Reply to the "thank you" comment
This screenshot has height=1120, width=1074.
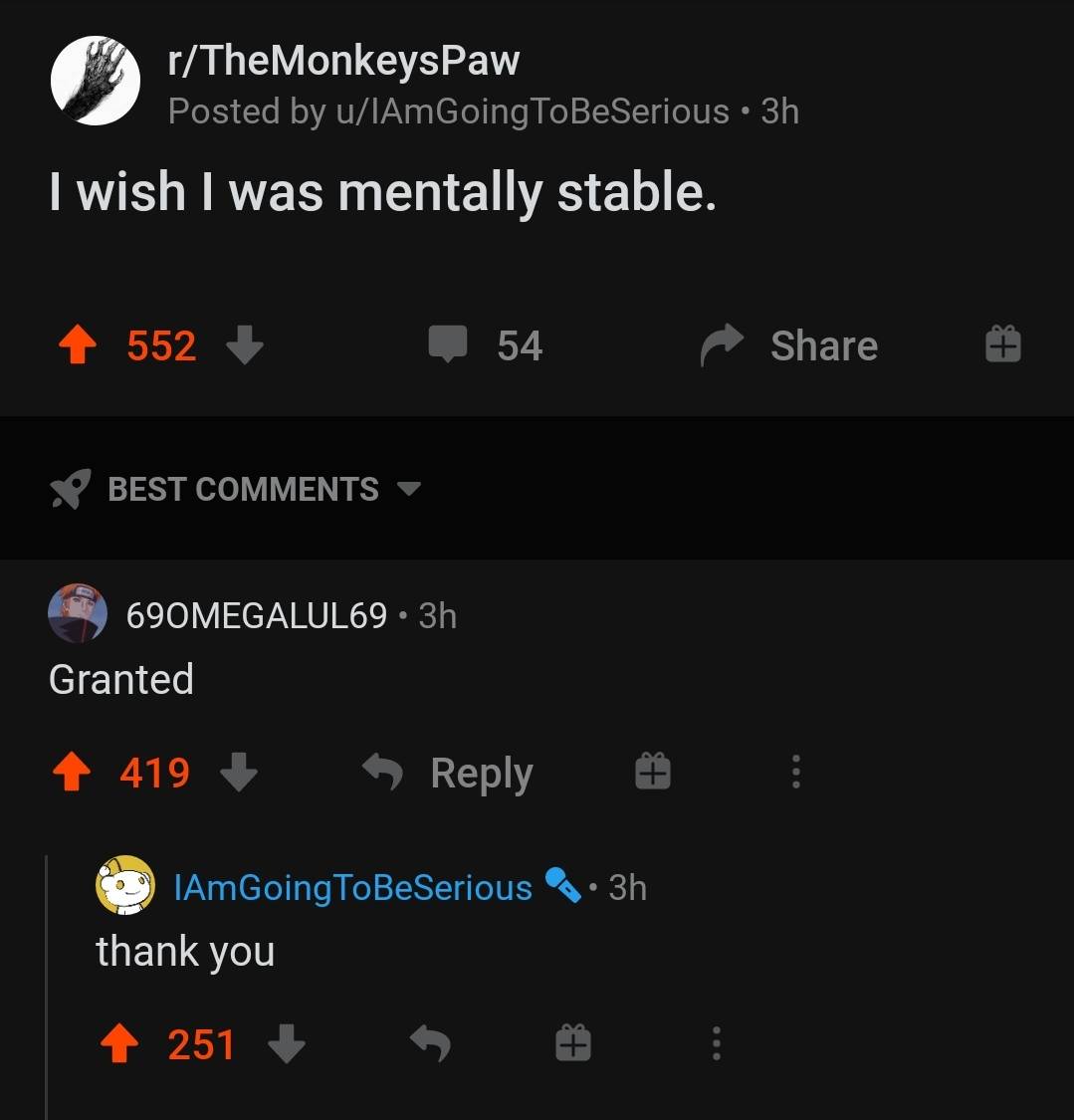(432, 1044)
